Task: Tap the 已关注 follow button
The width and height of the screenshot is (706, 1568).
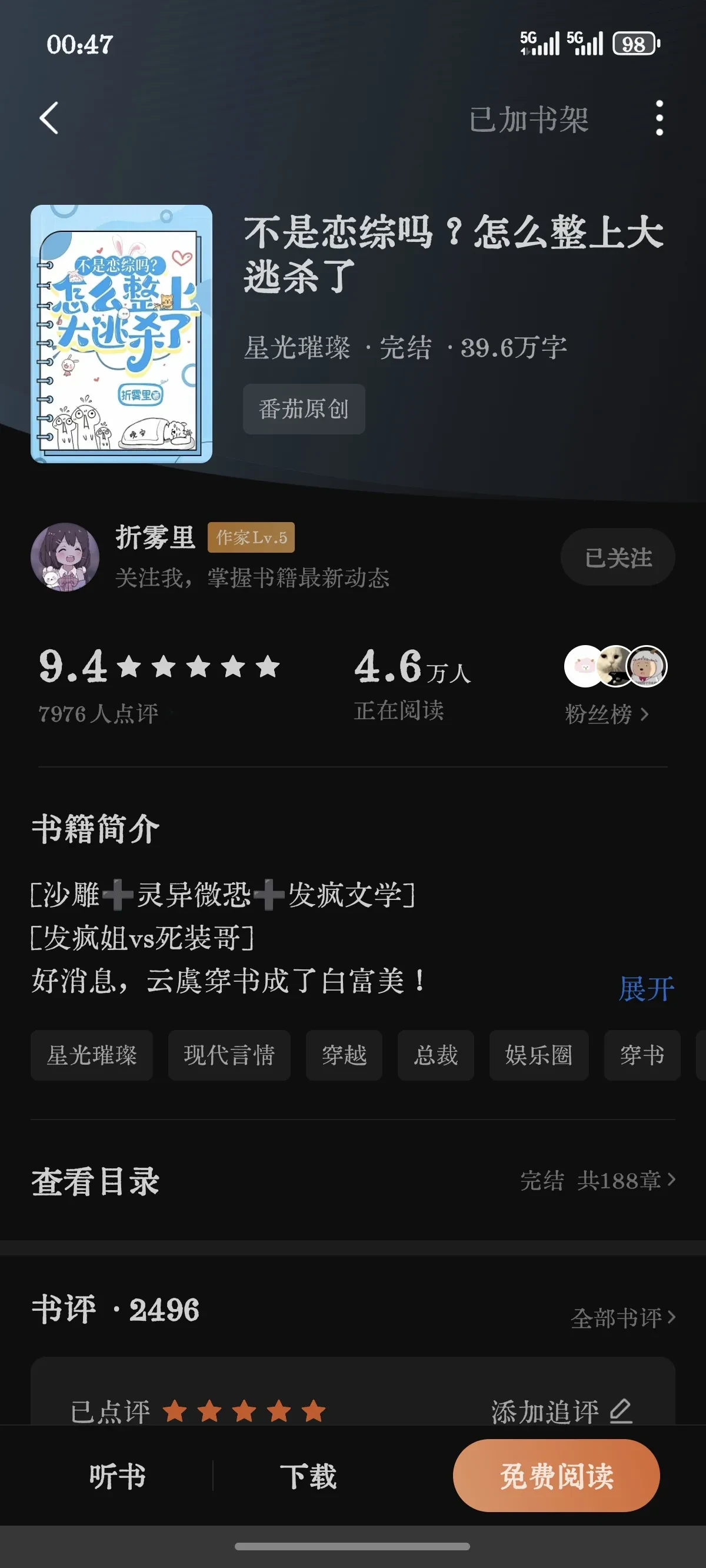Action: pos(617,557)
